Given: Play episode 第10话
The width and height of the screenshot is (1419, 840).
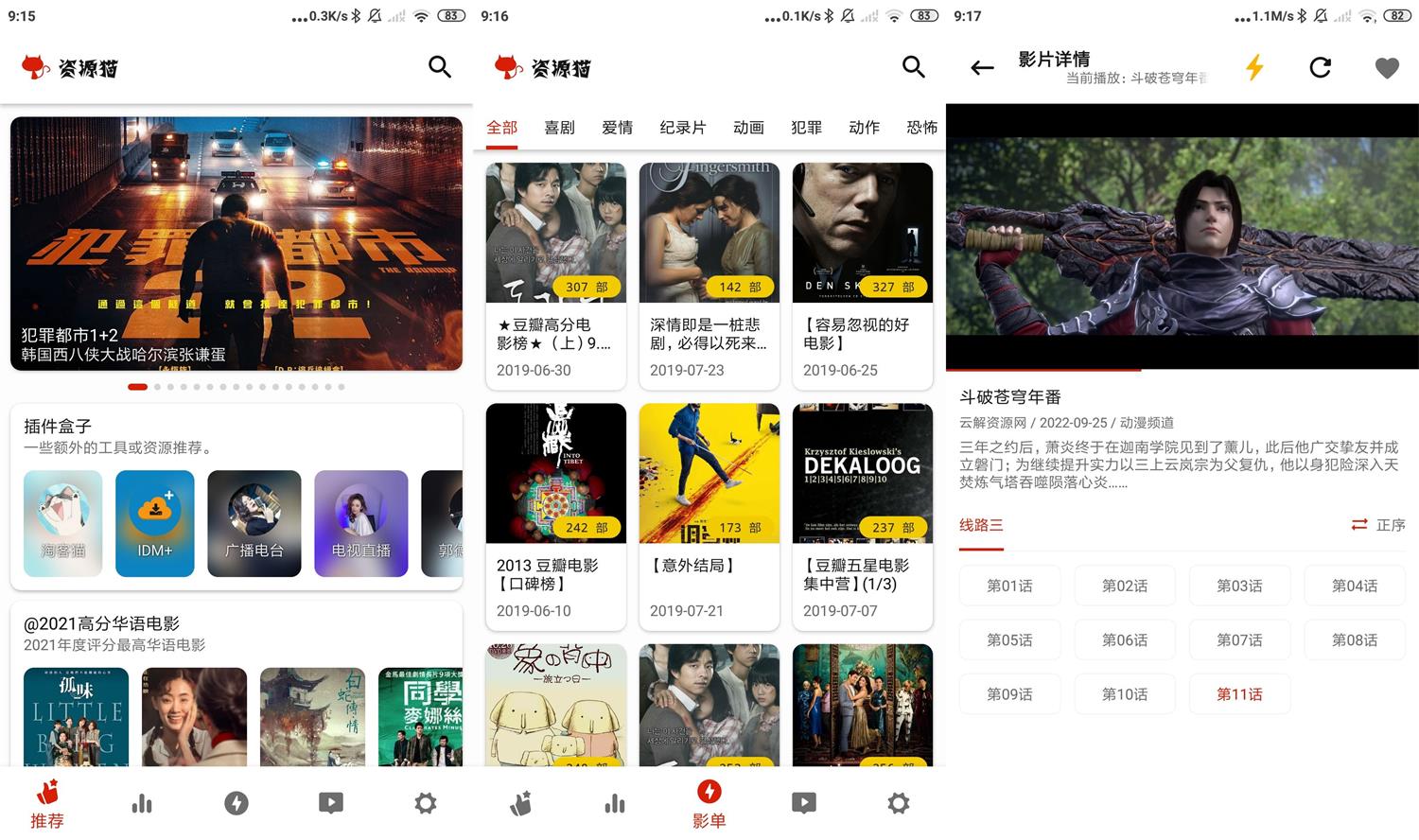Looking at the screenshot, I should pos(1125,693).
